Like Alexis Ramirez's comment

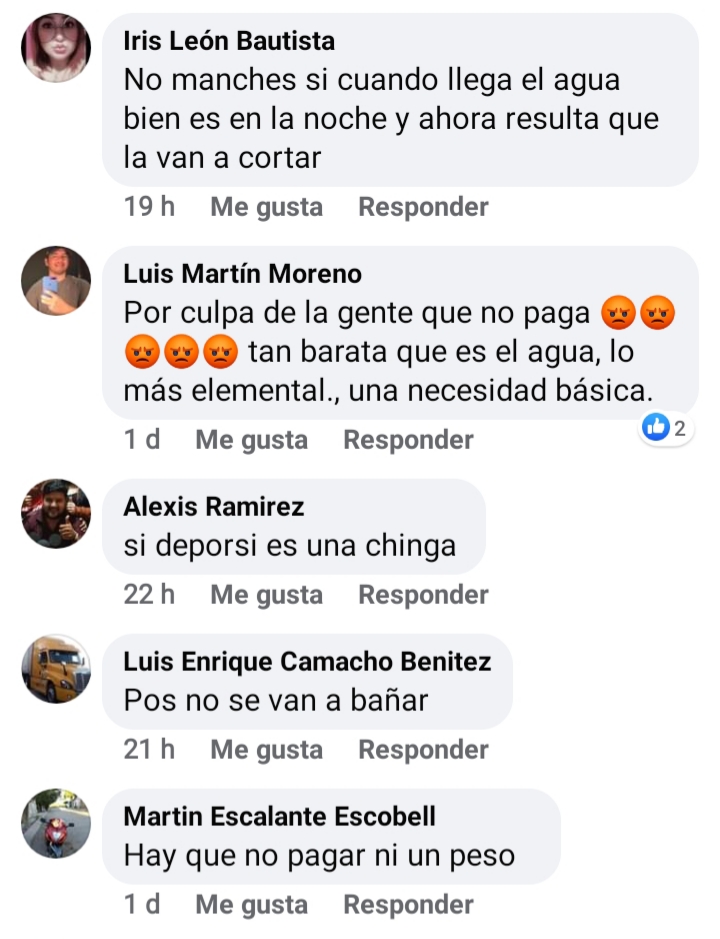click(266, 595)
